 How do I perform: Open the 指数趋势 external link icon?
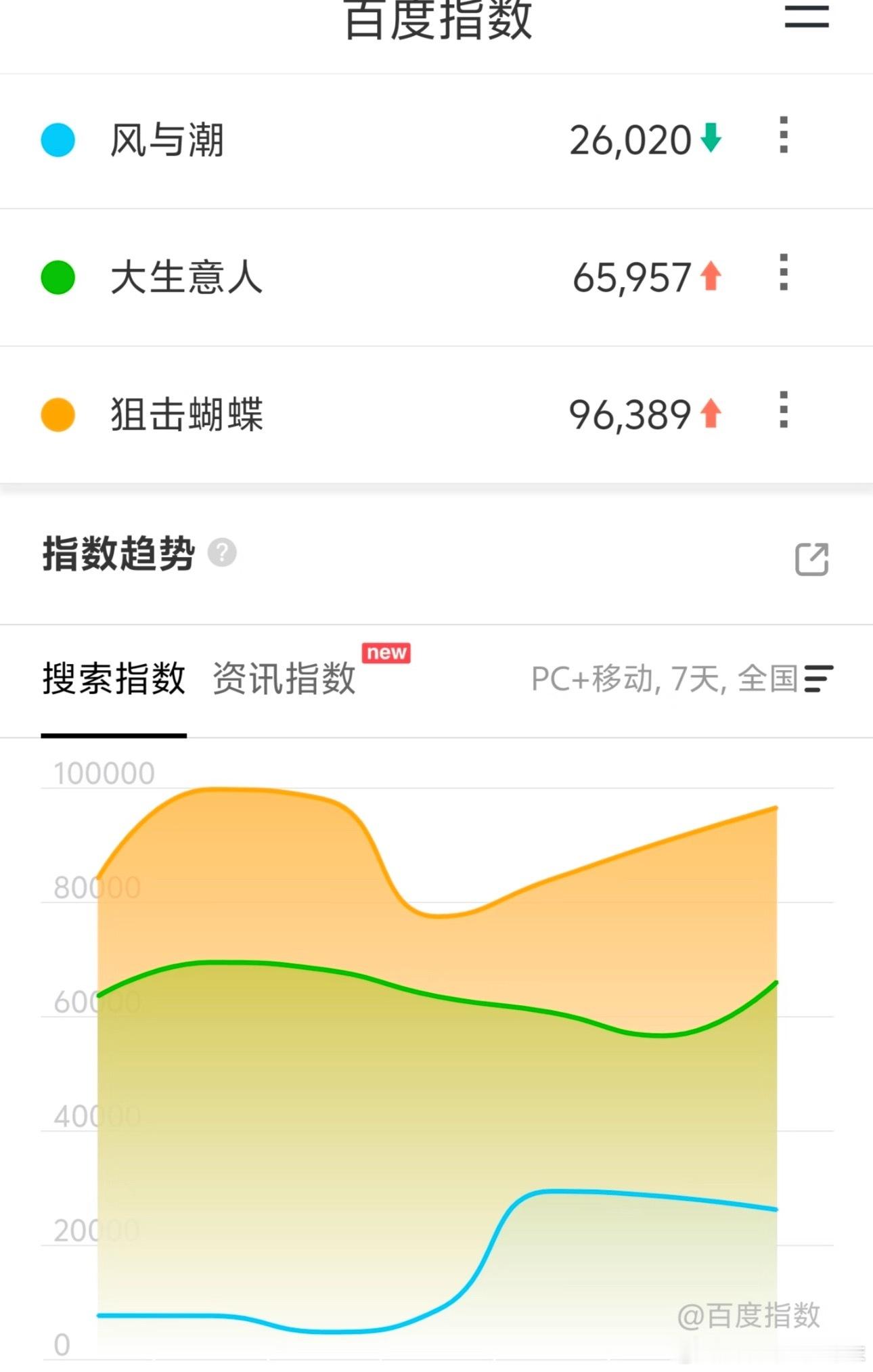(812, 558)
